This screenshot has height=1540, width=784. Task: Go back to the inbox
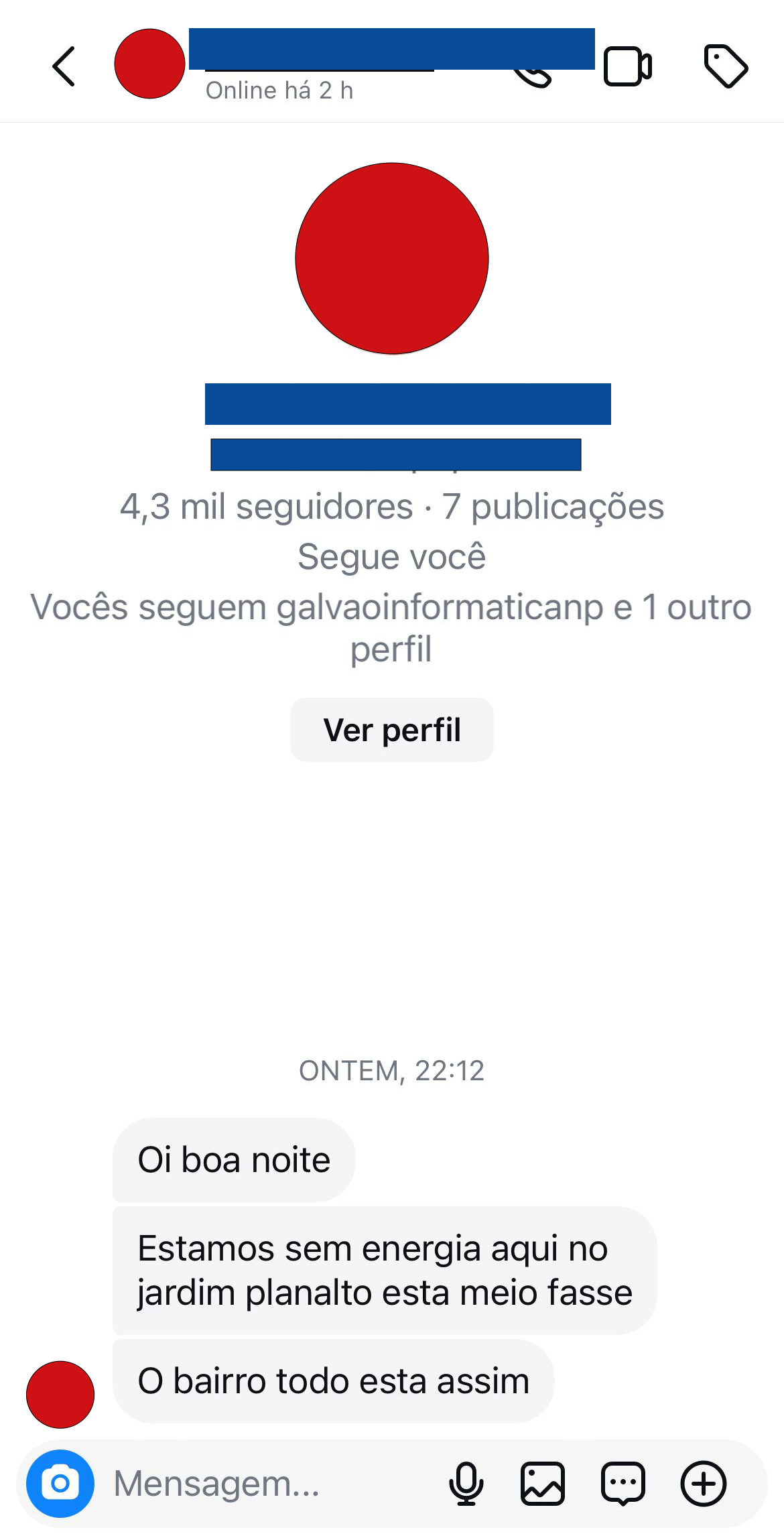coord(64,66)
